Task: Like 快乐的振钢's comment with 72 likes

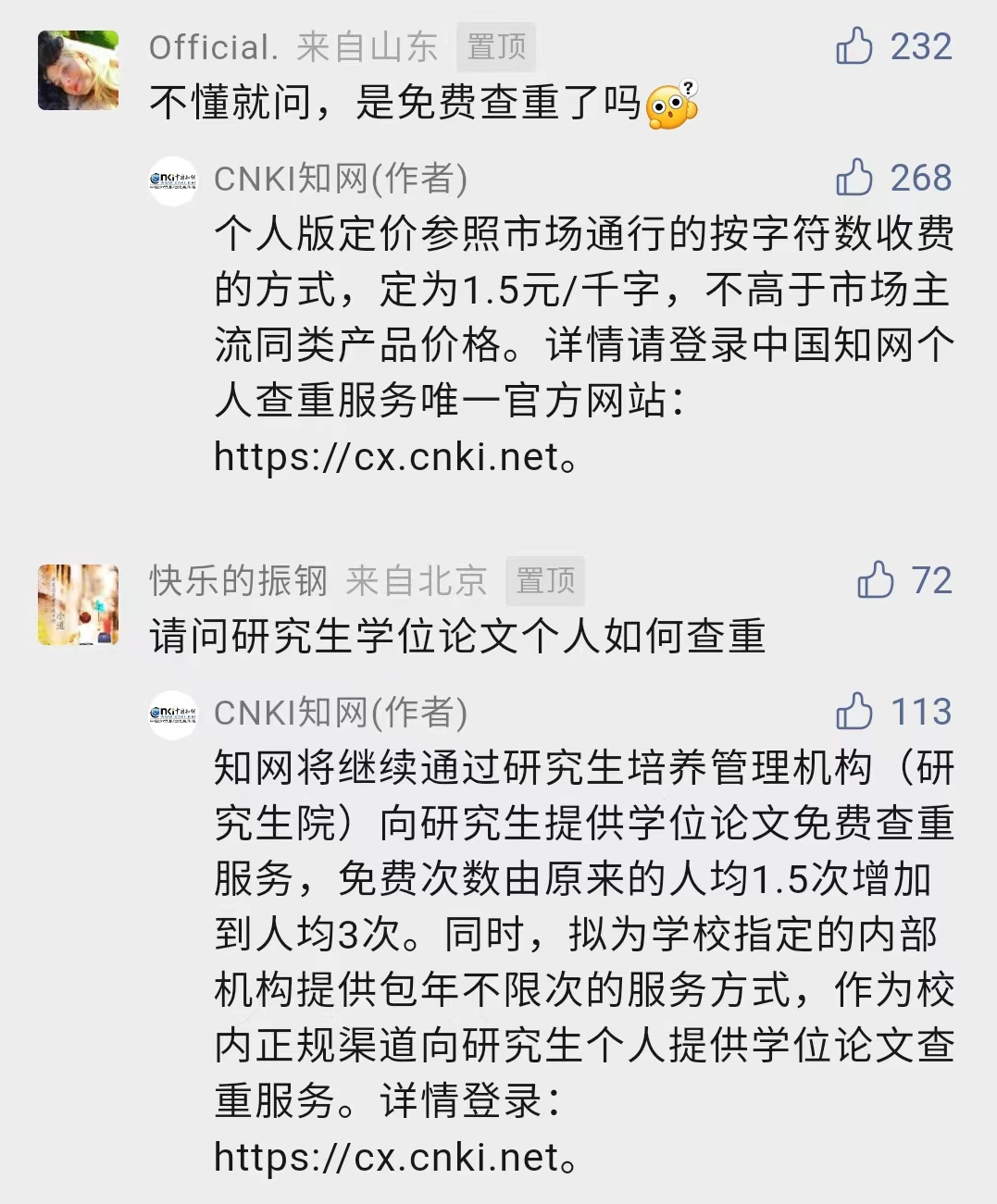Action: [x=875, y=581]
